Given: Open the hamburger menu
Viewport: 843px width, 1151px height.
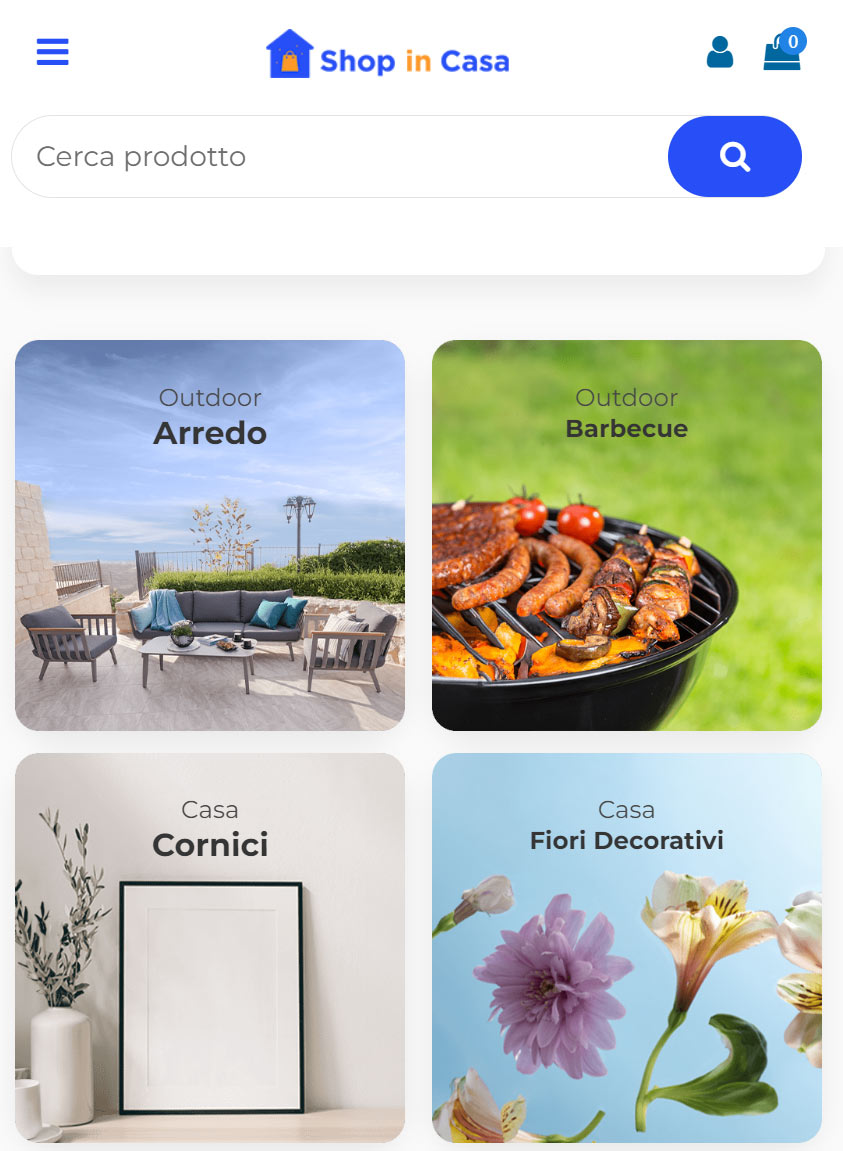Looking at the screenshot, I should [x=53, y=52].
